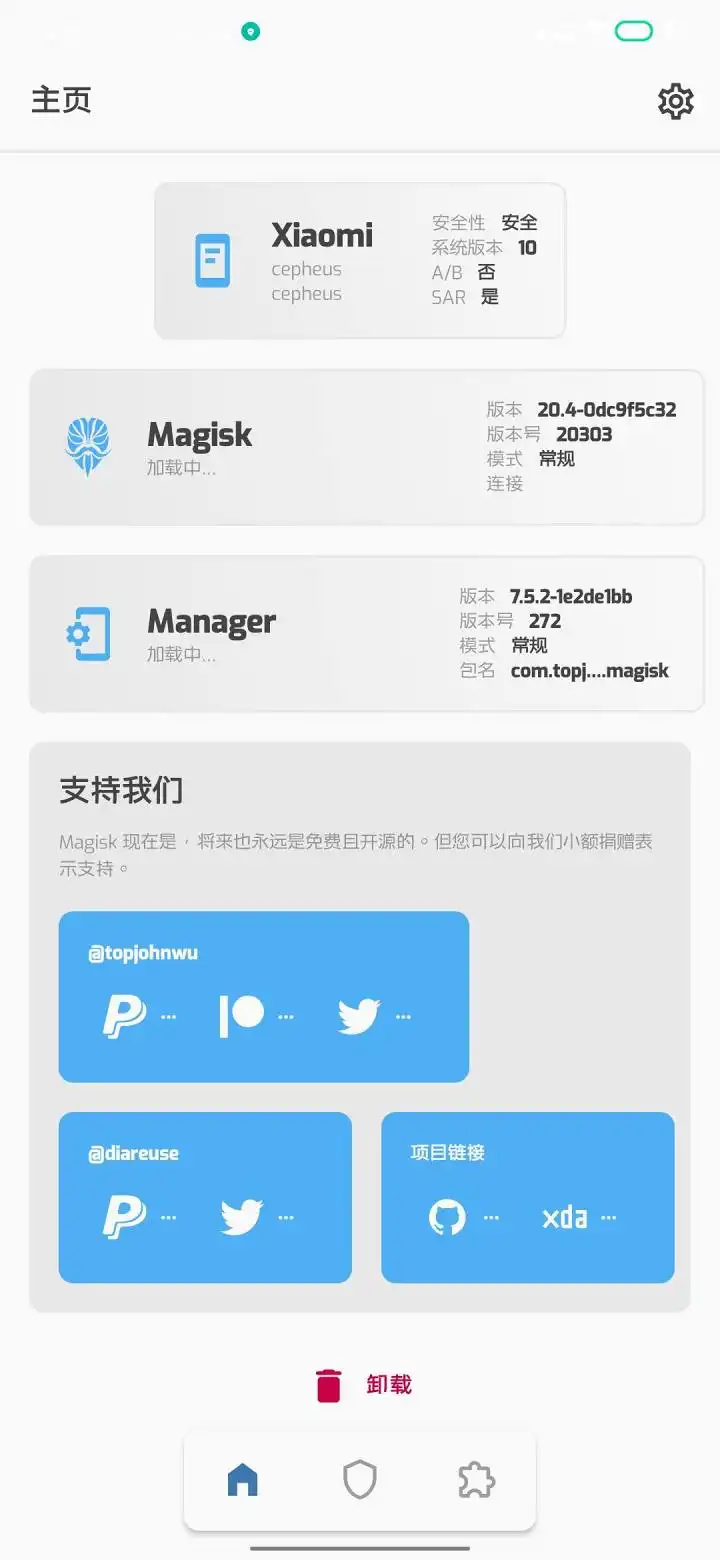The image size is (720, 1560).
Task: Open the Magisk card
Action: (366, 447)
